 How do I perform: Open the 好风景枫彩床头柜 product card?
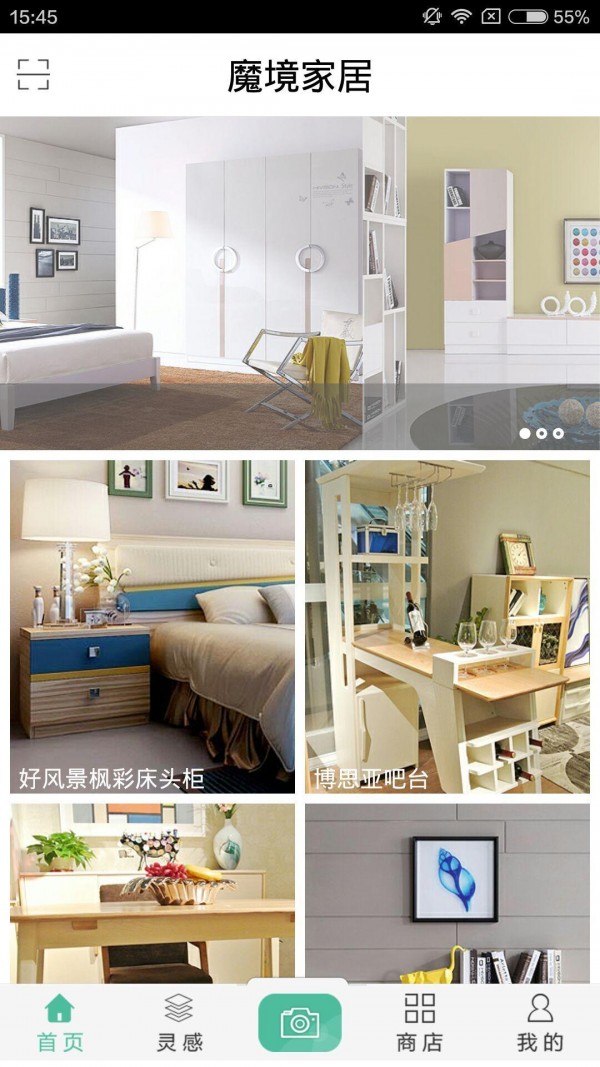tap(152, 626)
